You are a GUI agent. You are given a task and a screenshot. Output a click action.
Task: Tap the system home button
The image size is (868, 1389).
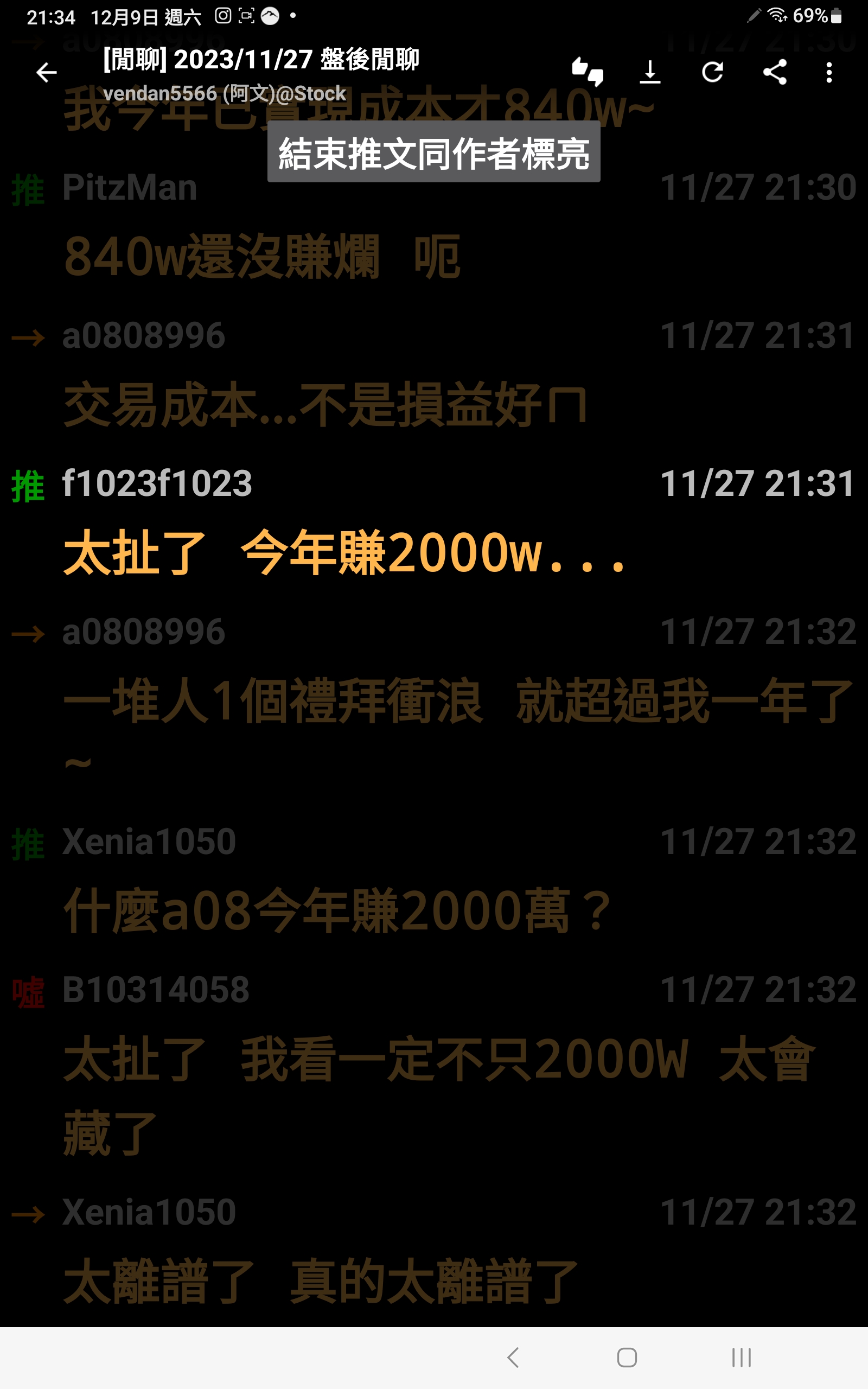[627, 1358]
